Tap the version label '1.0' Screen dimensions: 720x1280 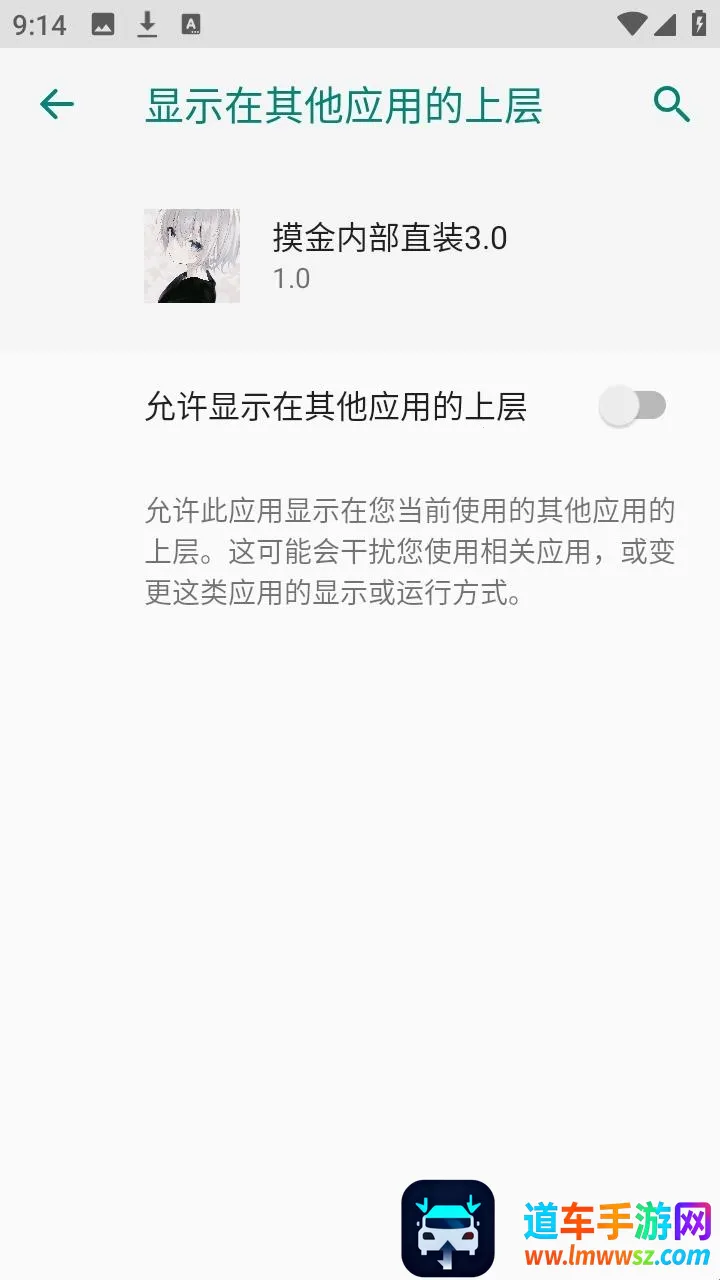click(290, 280)
